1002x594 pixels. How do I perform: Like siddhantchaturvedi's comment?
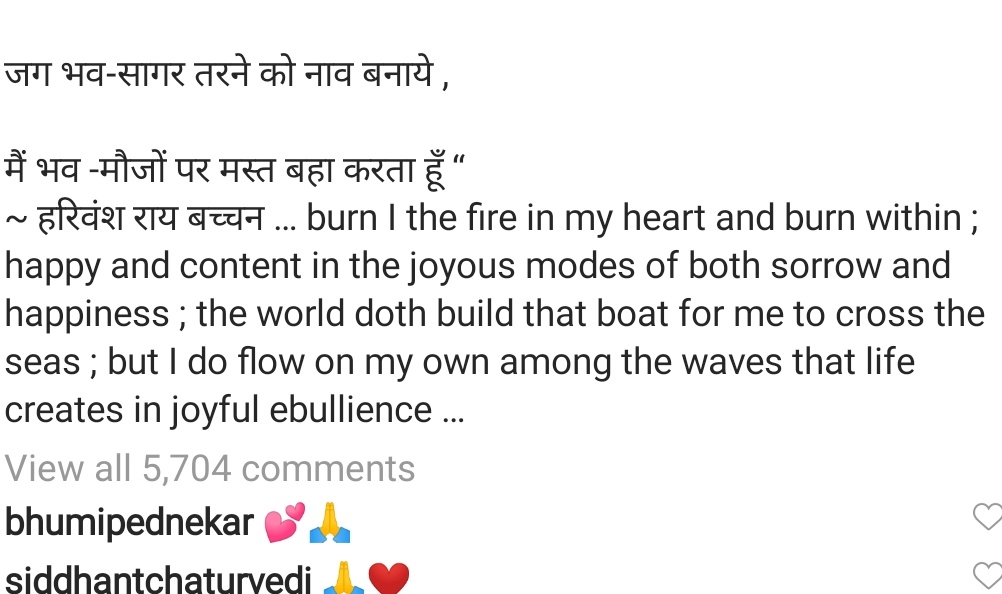987,575
